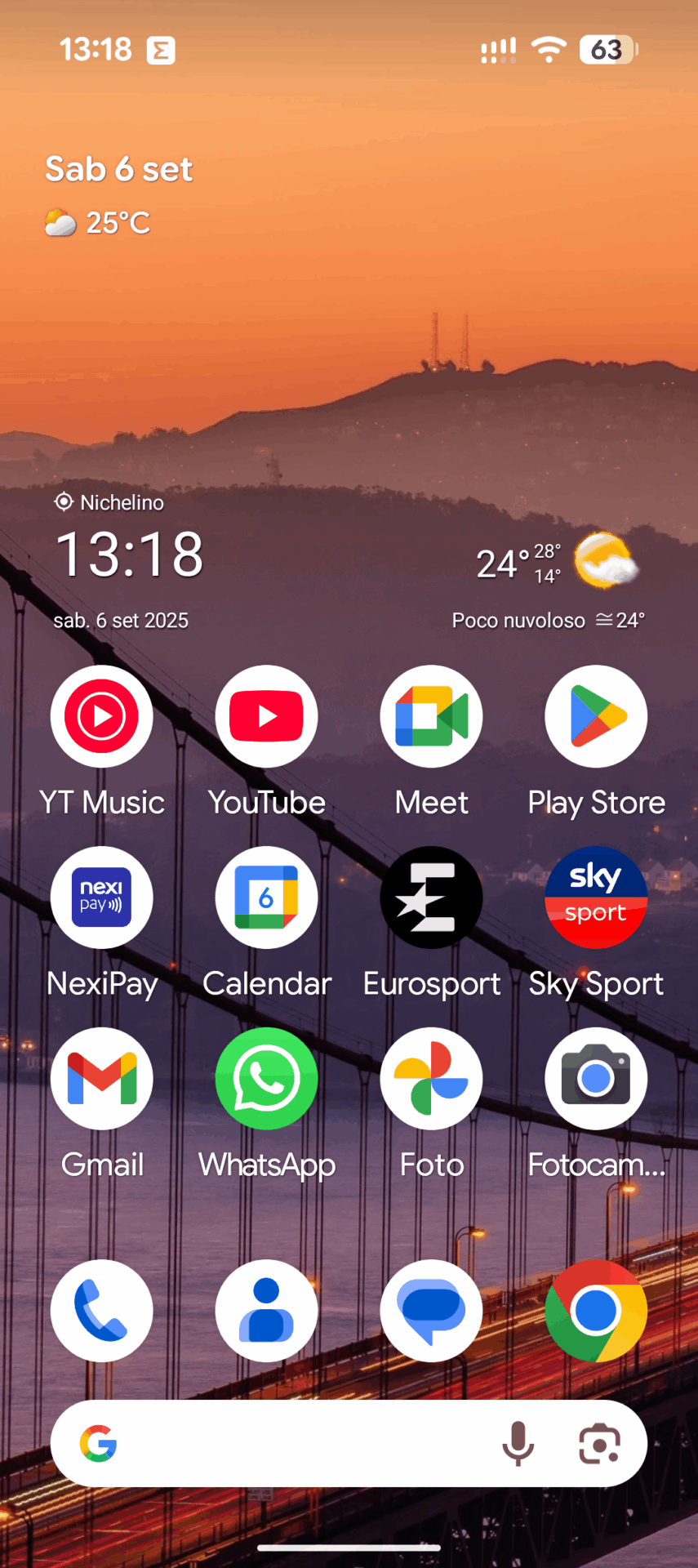Open Google Messages in the dock

431,1310
